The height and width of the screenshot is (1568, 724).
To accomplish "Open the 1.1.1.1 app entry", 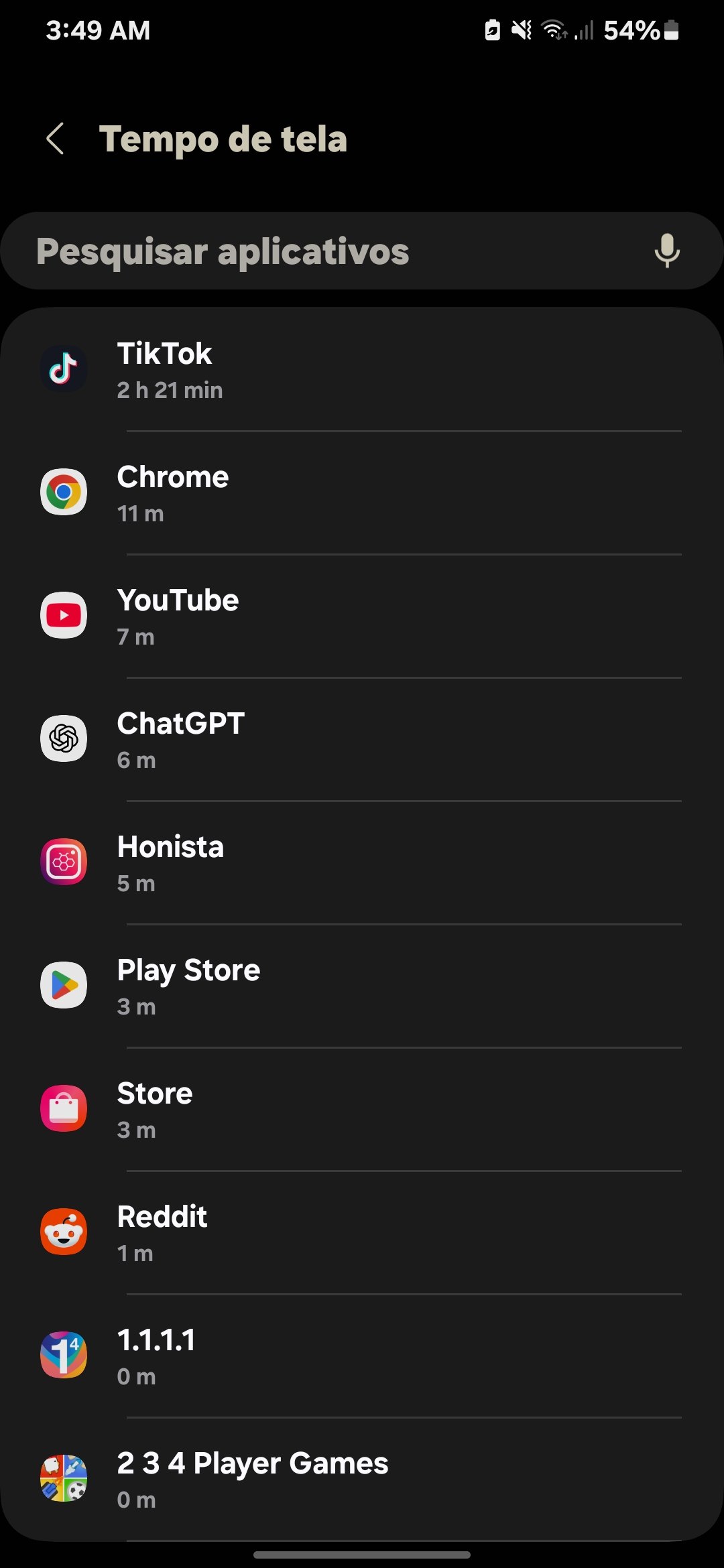I will click(x=362, y=1356).
